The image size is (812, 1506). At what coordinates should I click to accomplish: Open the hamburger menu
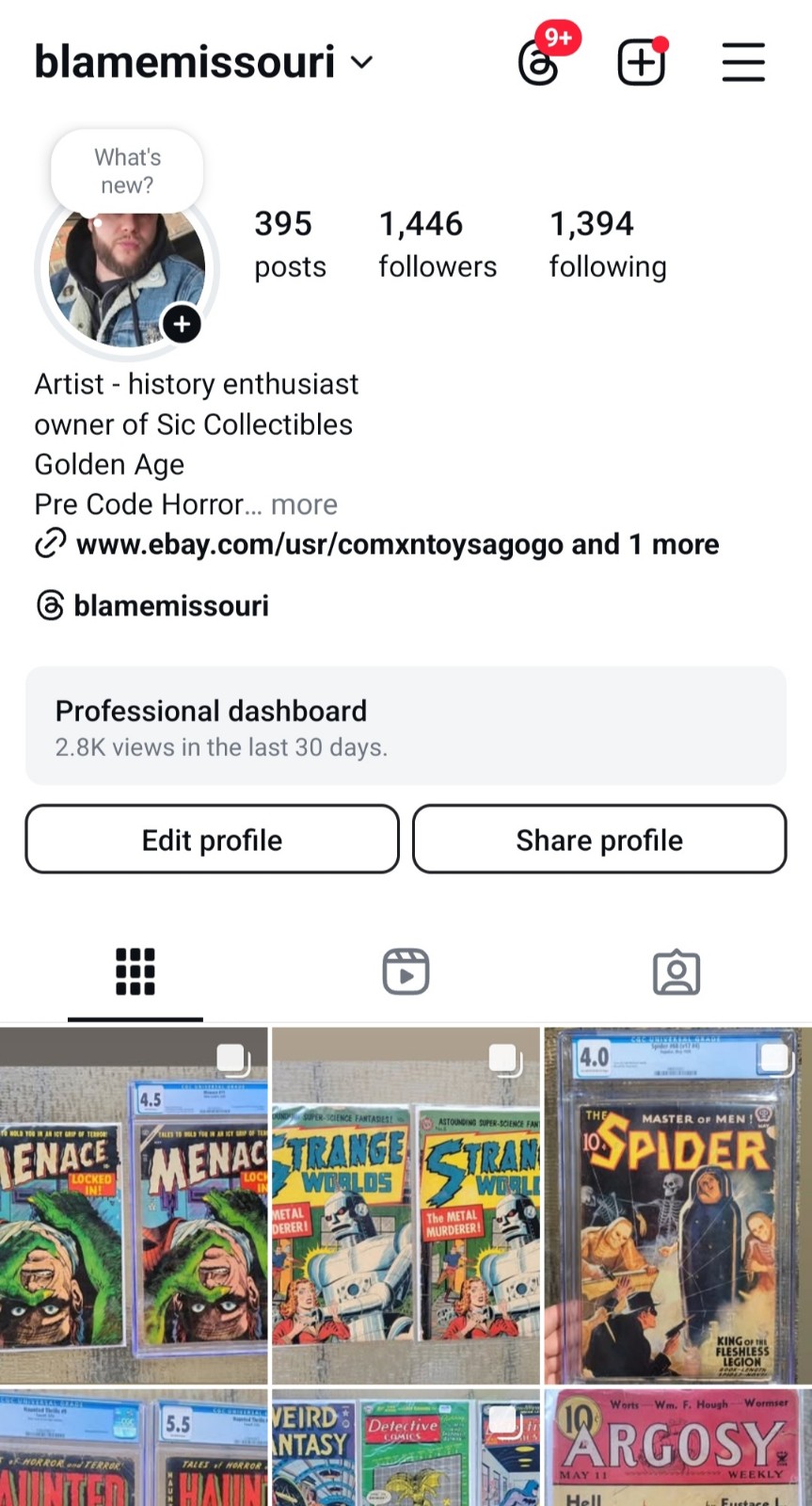pos(743,63)
